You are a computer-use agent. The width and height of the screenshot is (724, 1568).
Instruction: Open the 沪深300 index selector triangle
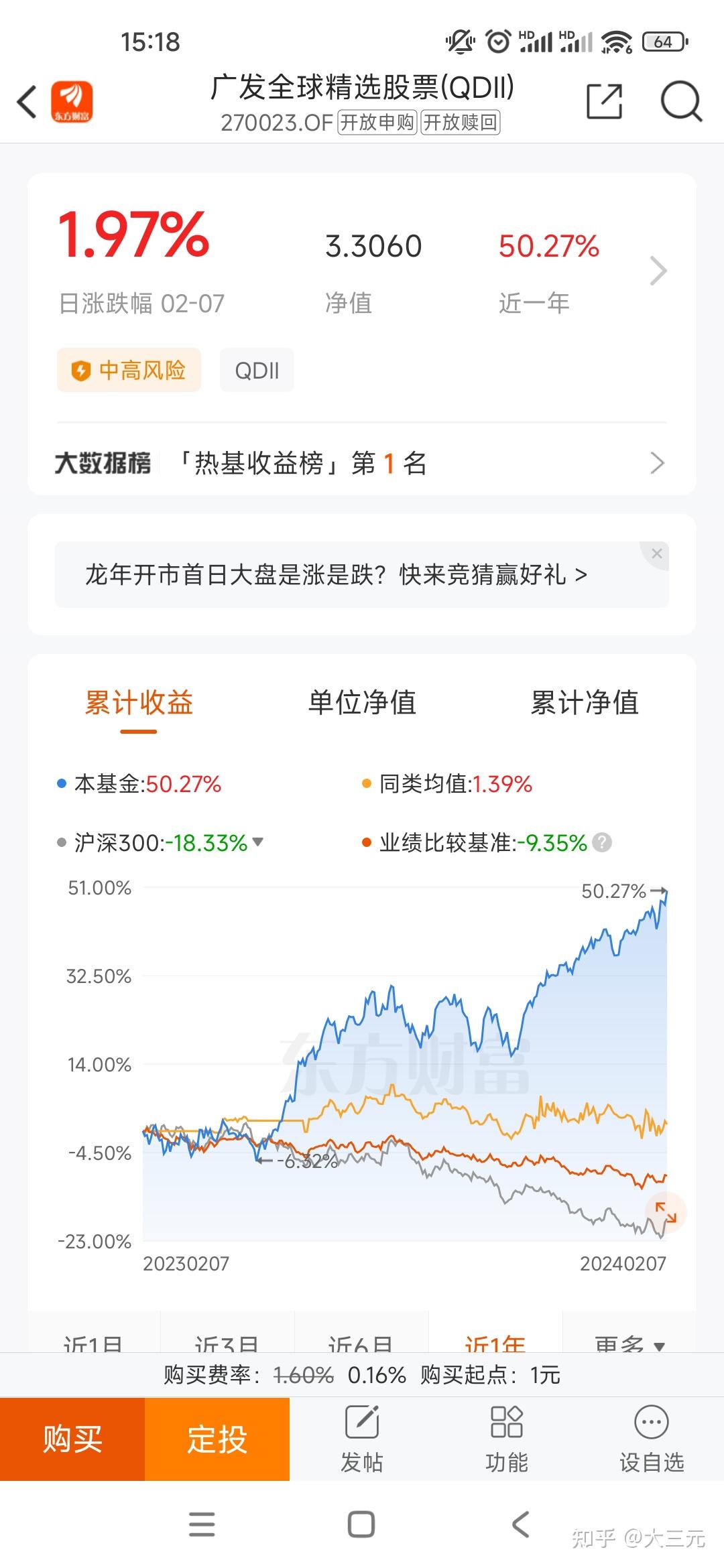259,844
